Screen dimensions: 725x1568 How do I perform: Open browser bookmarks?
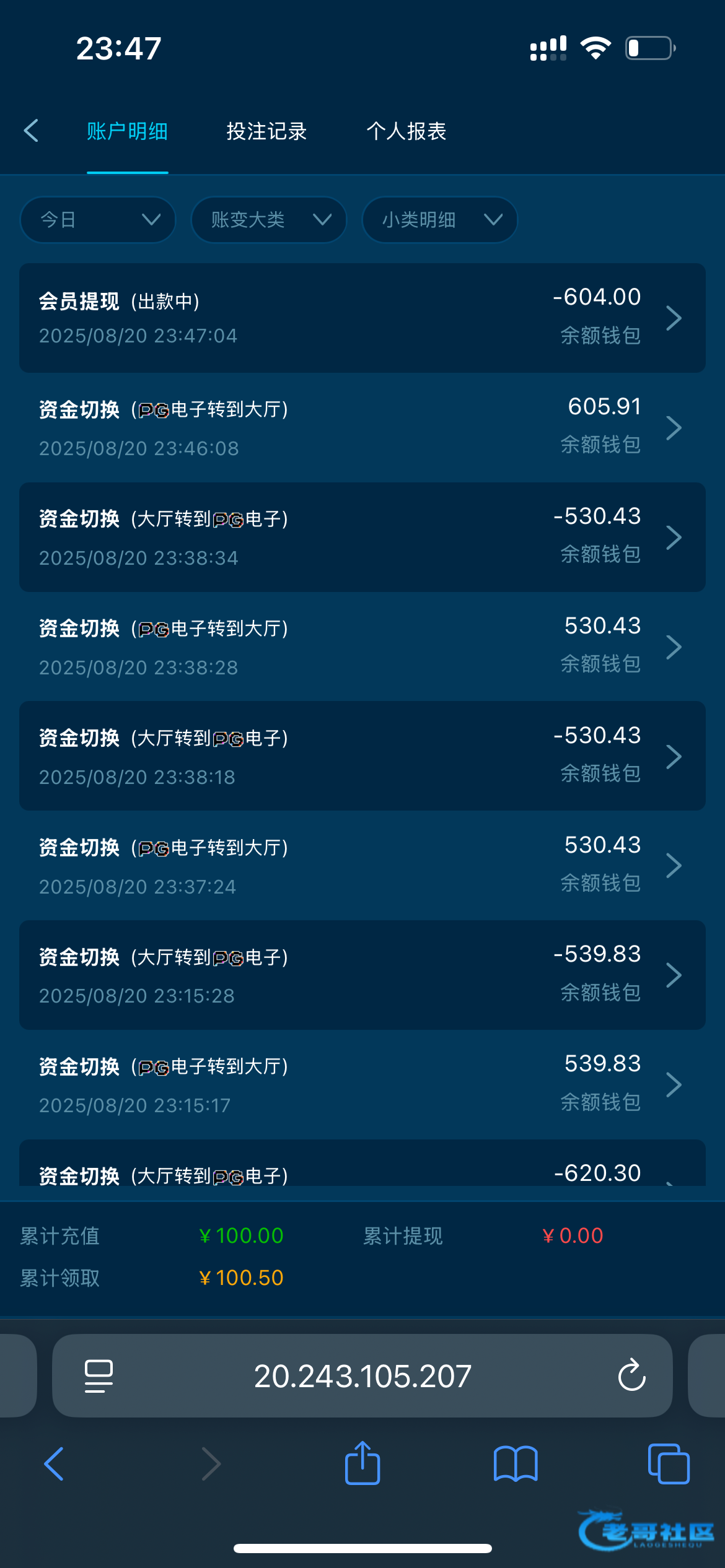coord(516,1464)
